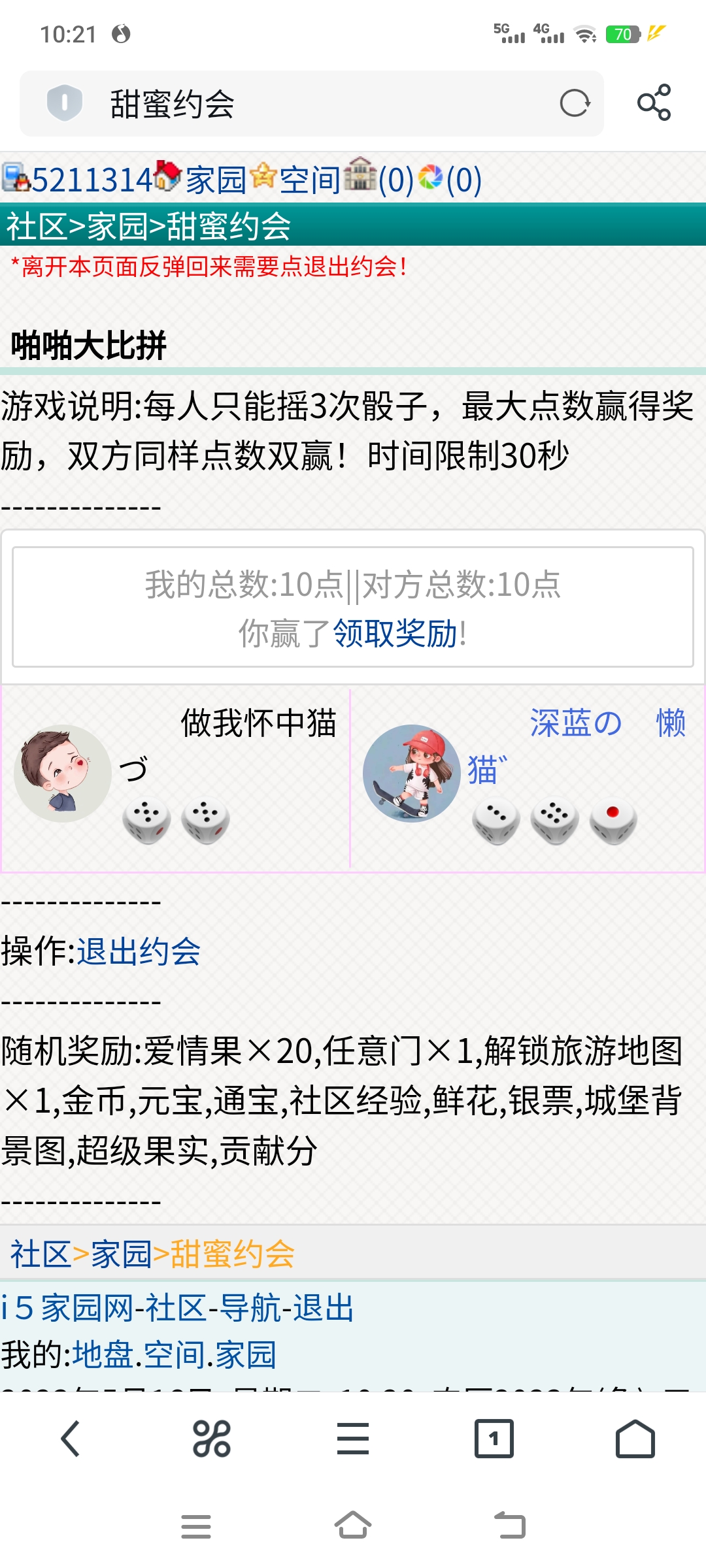The image size is (706, 1568).
Task: Open the browser tools grid icon
Action: tap(212, 1439)
